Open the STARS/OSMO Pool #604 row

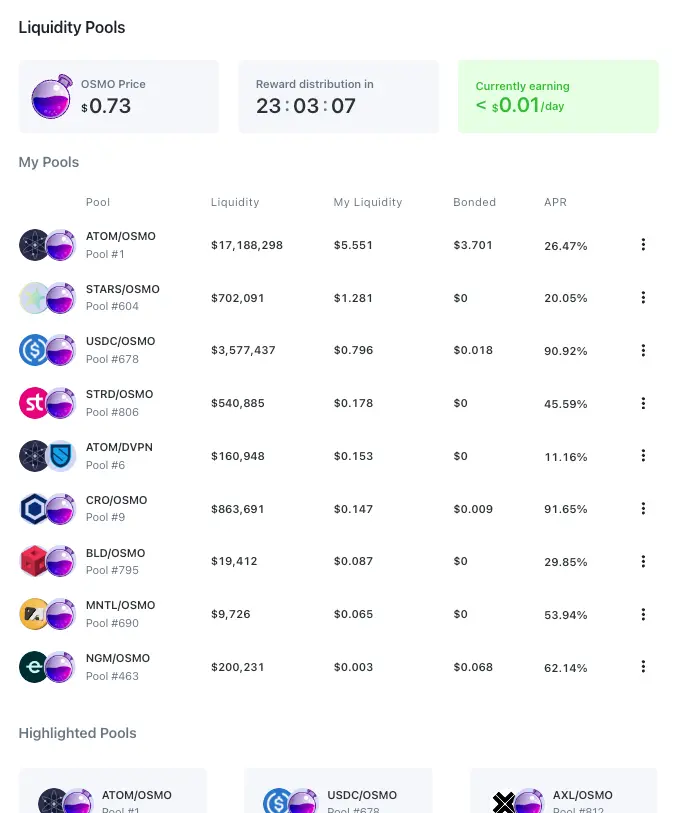[x=122, y=297]
